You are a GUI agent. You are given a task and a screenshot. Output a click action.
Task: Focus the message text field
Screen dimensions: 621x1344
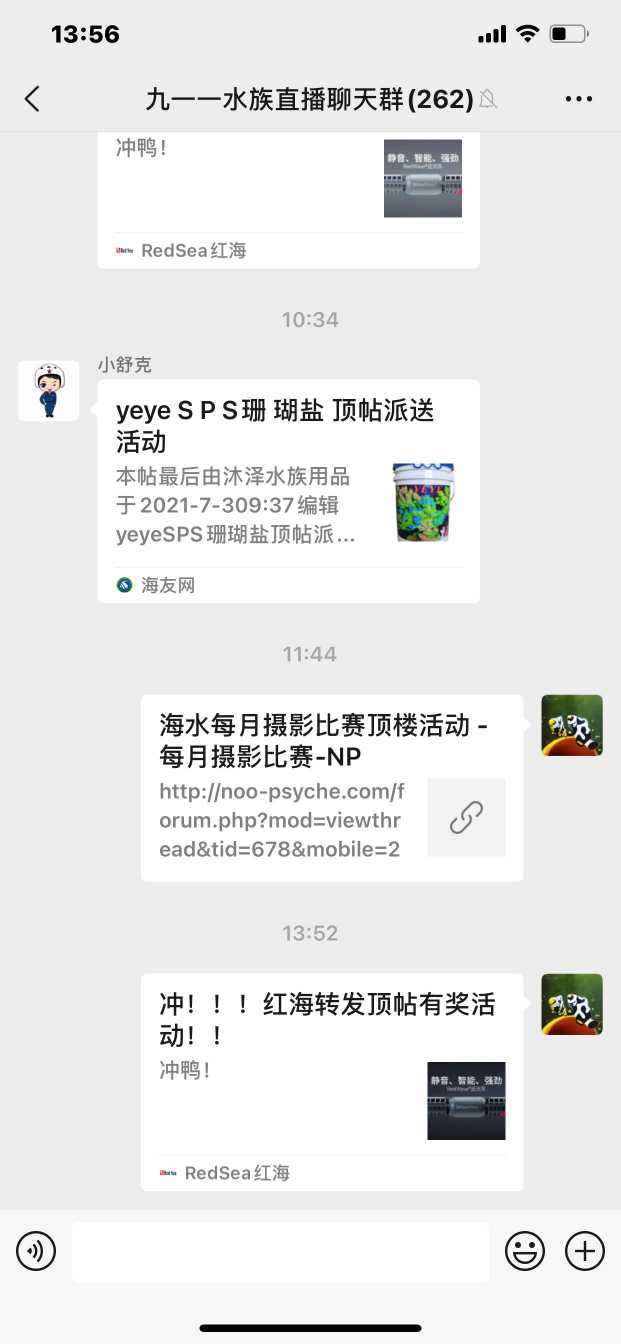[280, 1251]
